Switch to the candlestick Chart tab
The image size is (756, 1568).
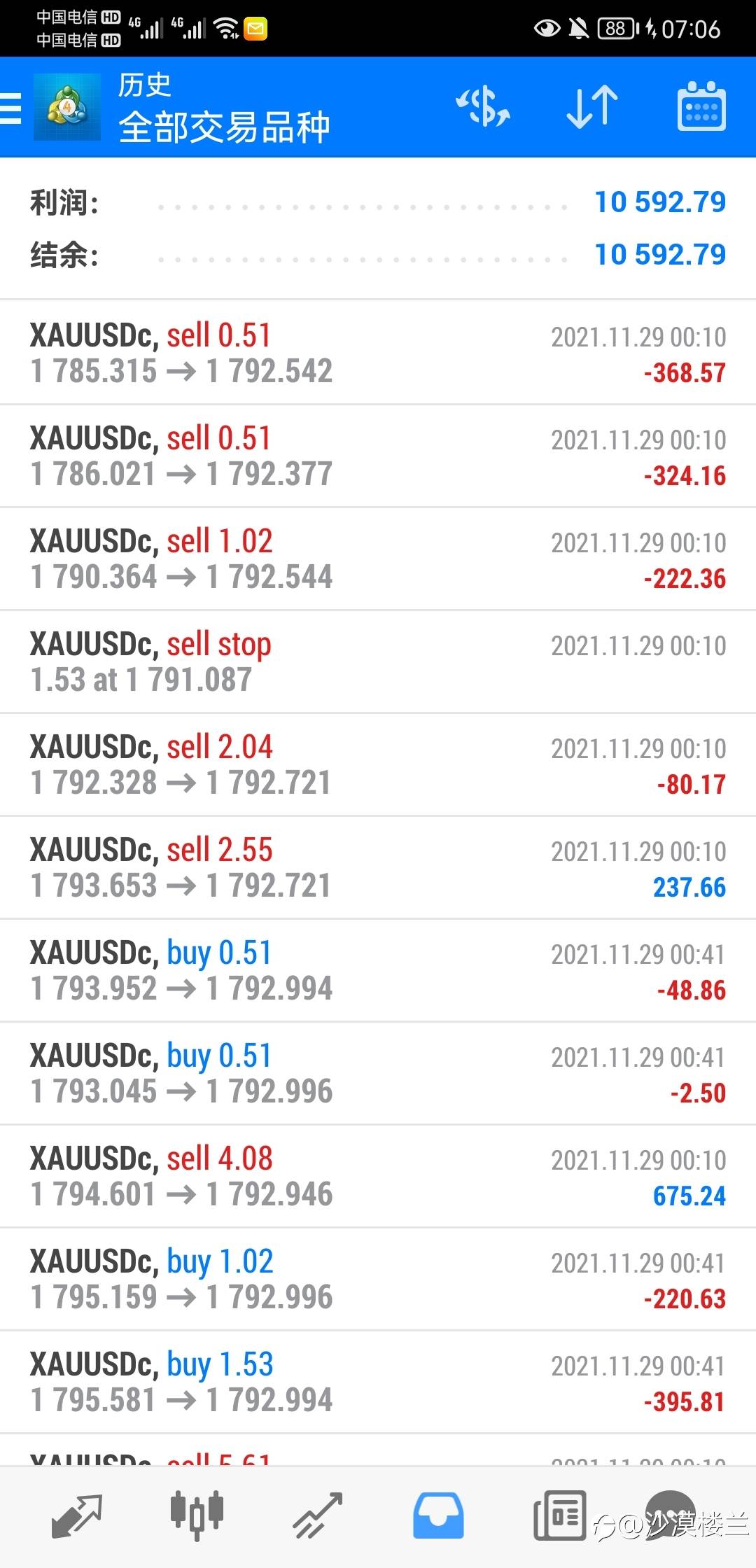point(197,1516)
